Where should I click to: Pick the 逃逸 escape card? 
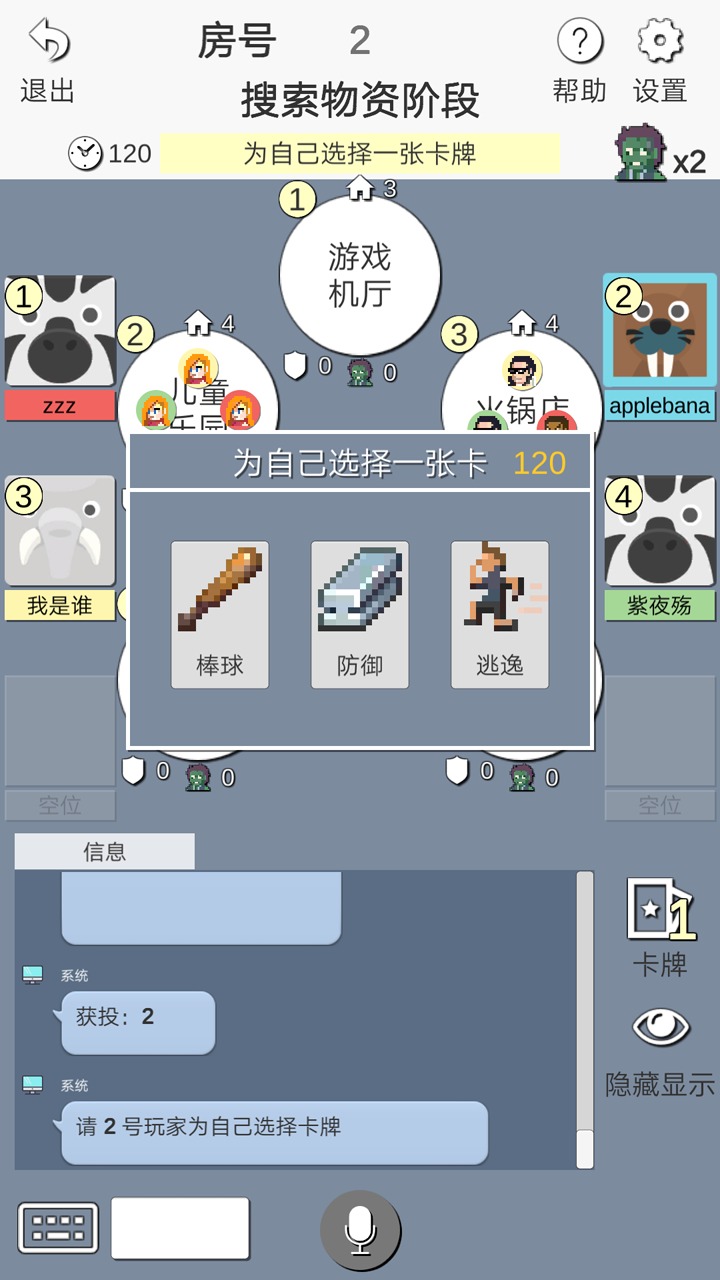pos(500,614)
